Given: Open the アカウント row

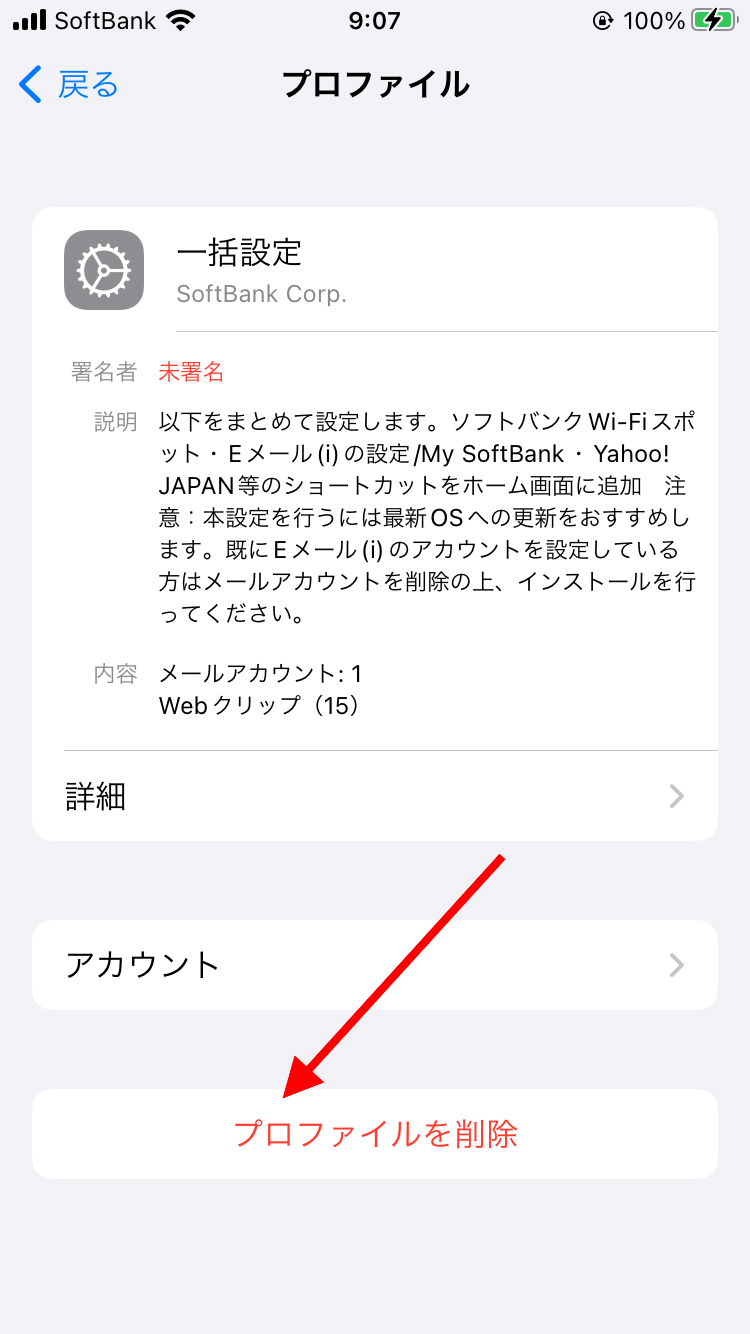Looking at the screenshot, I should click(375, 965).
